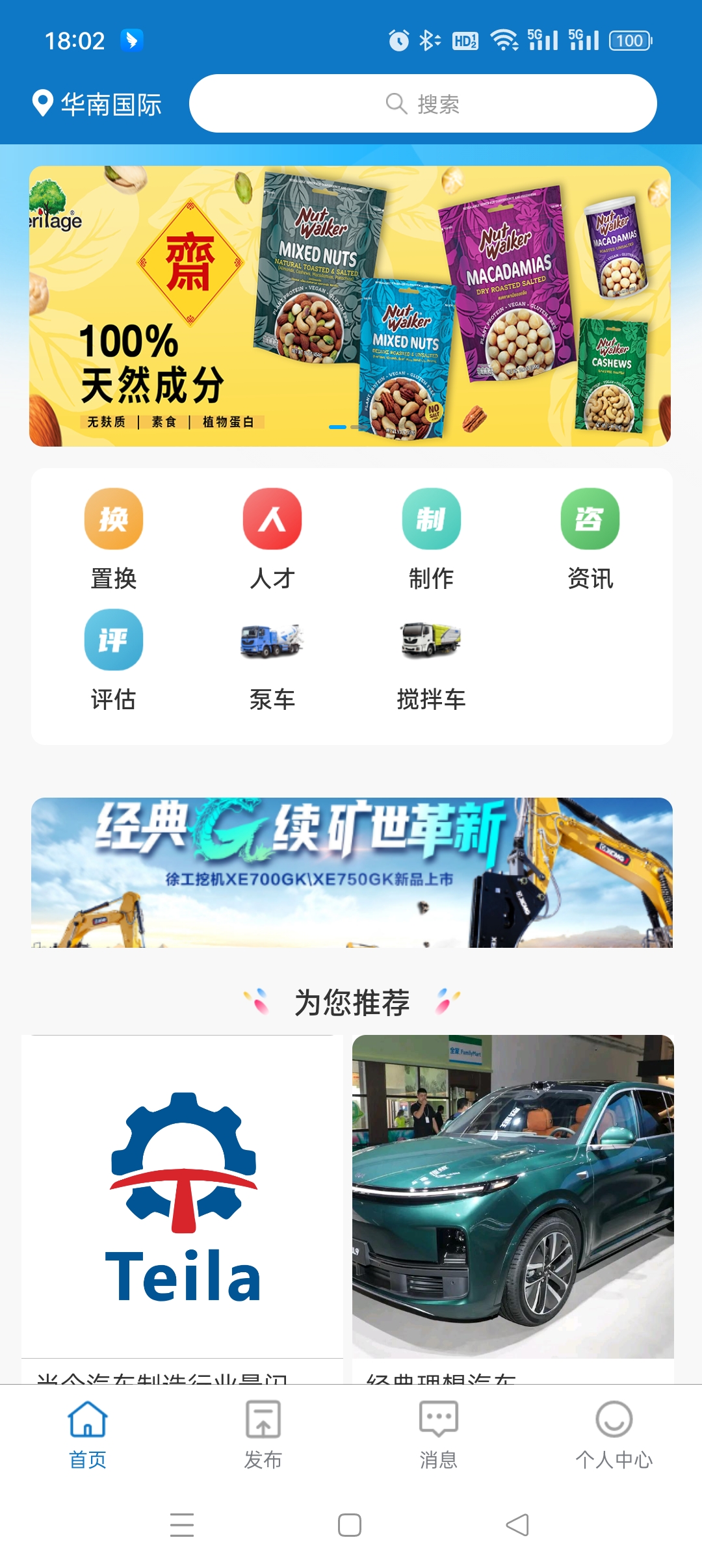Tap the system back button

(x=517, y=1525)
